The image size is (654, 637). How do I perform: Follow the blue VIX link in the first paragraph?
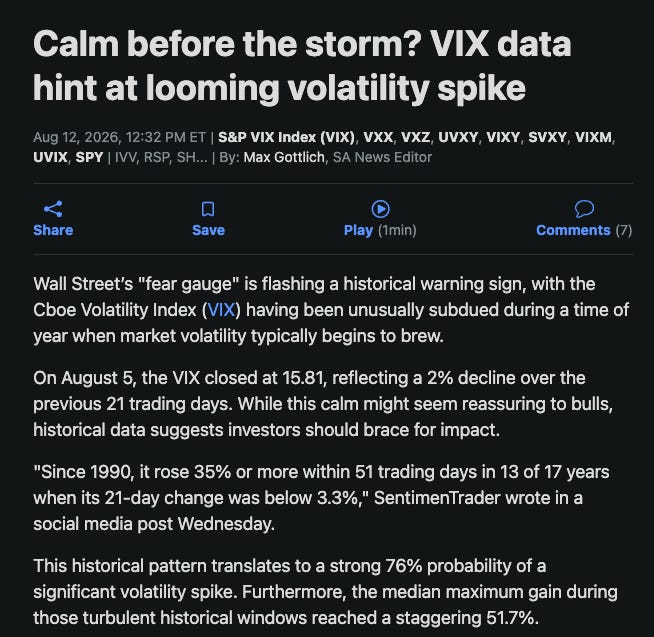click(221, 310)
